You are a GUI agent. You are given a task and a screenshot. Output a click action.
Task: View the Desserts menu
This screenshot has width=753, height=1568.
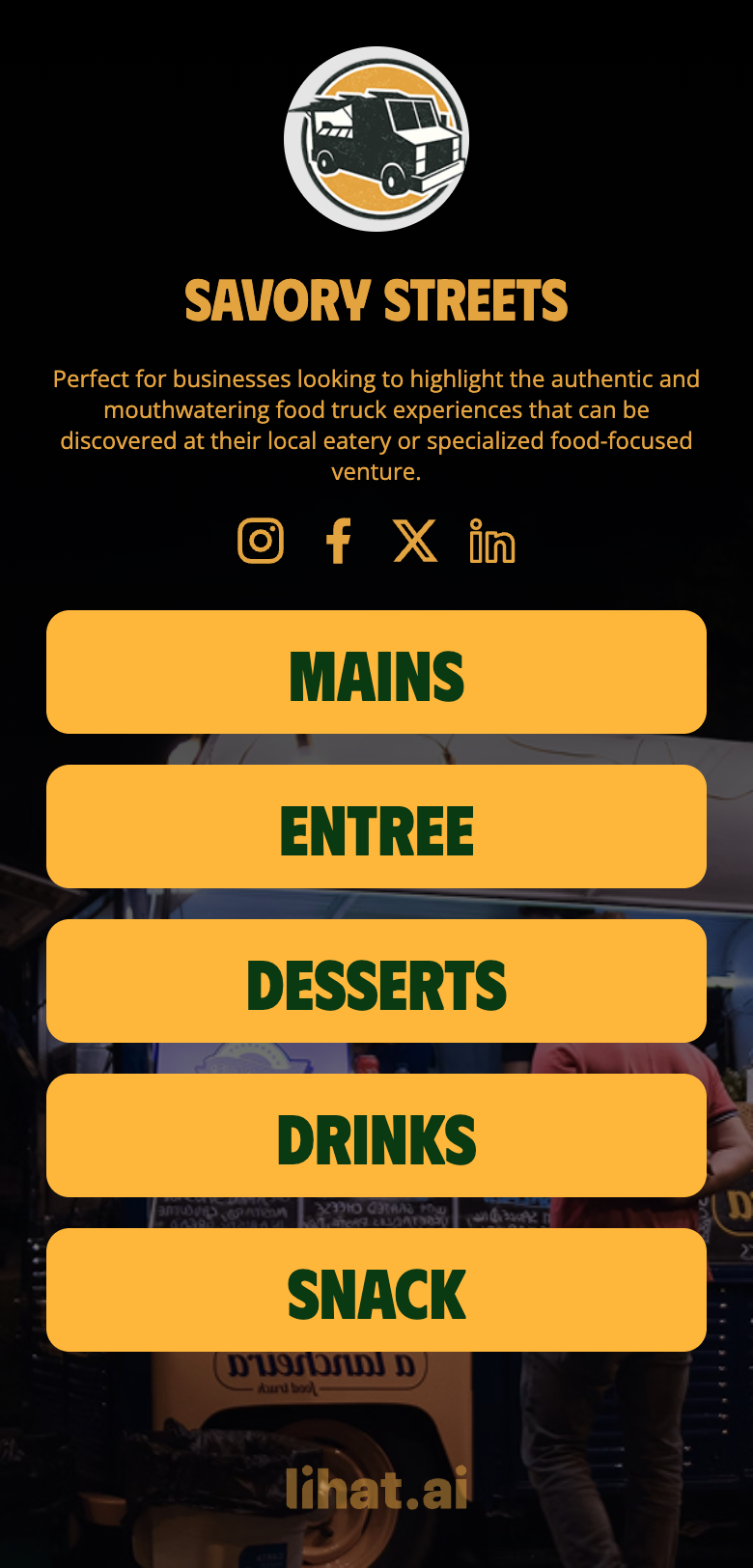point(376,981)
